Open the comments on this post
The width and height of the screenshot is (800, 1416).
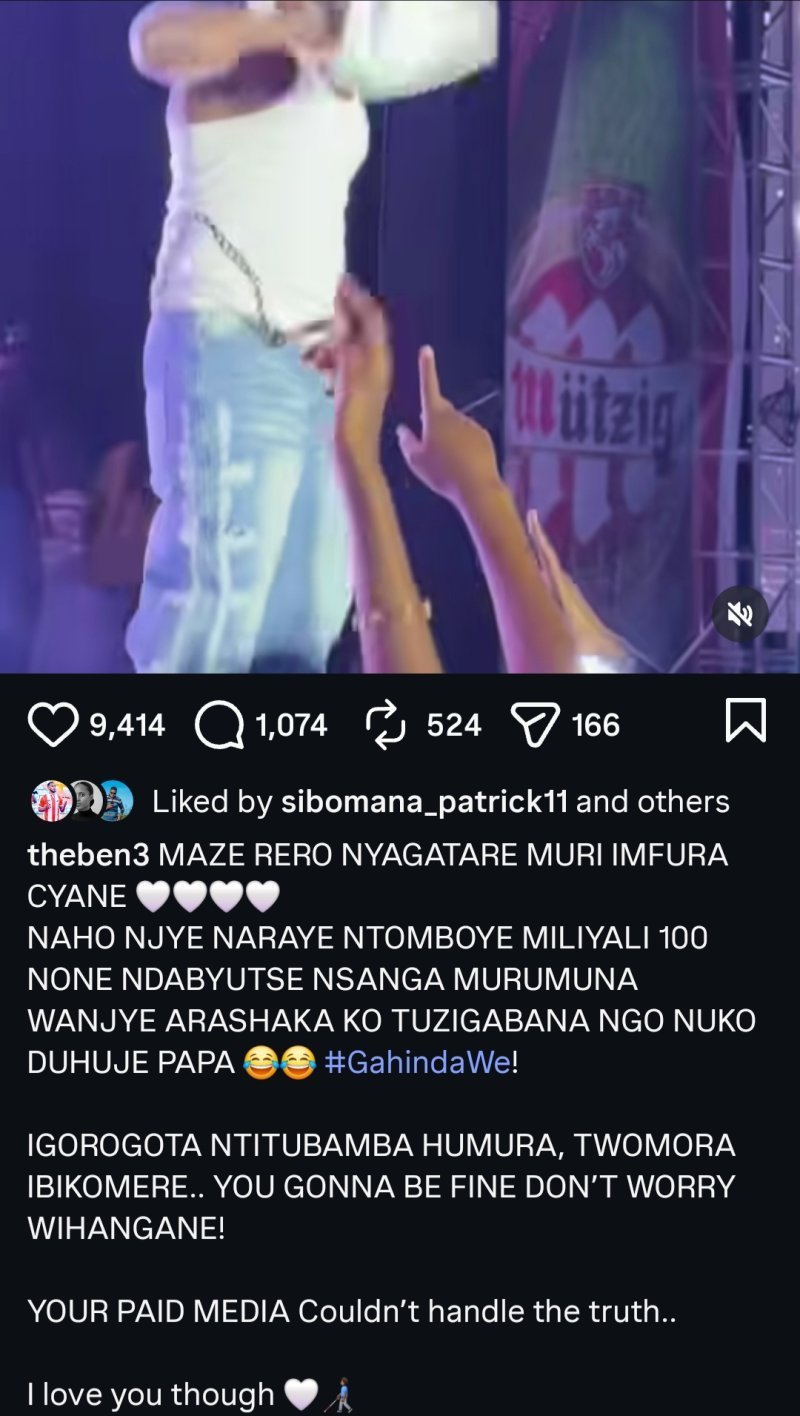tap(219, 724)
